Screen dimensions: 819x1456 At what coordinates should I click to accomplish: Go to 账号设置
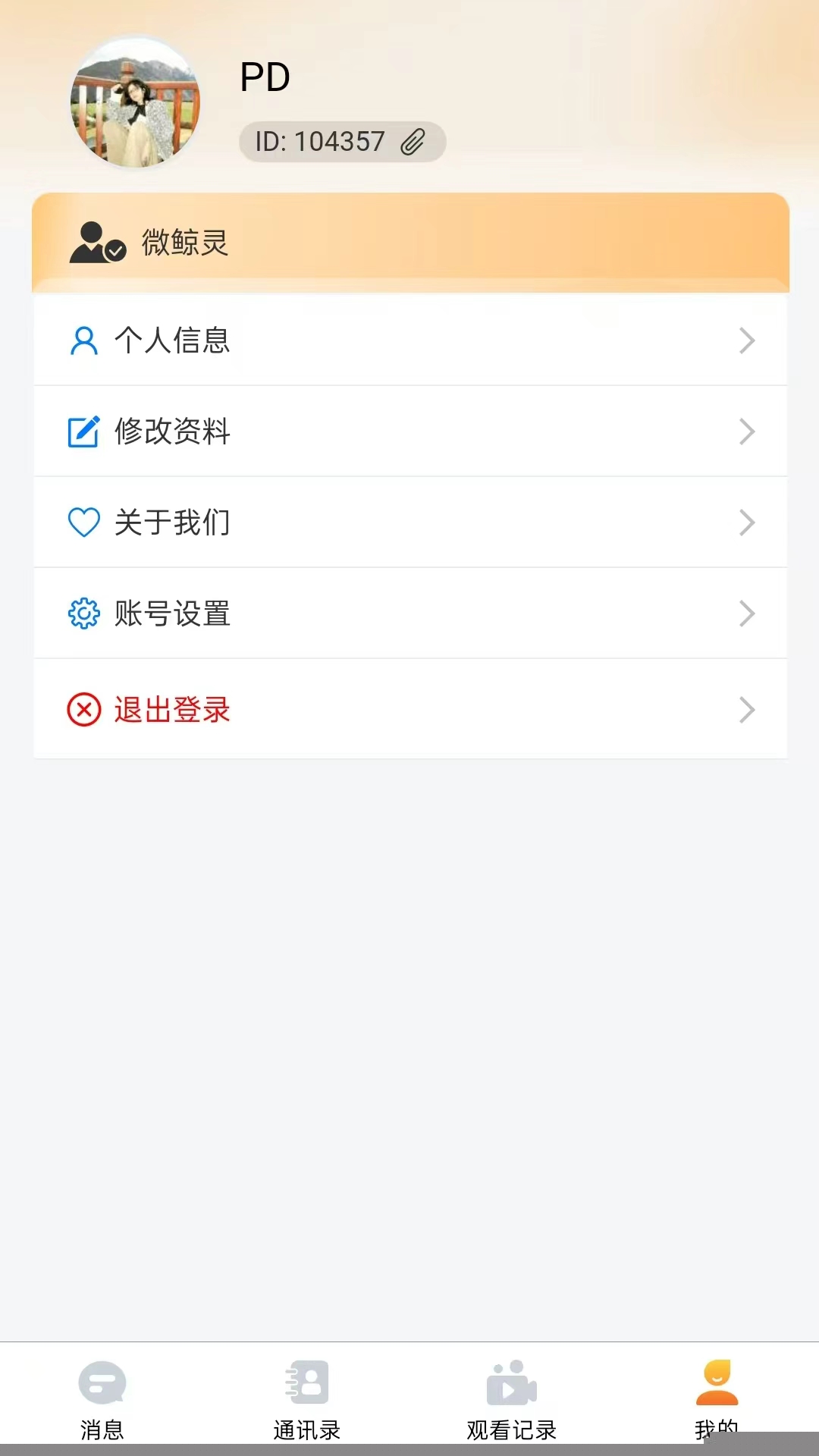[409, 613]
